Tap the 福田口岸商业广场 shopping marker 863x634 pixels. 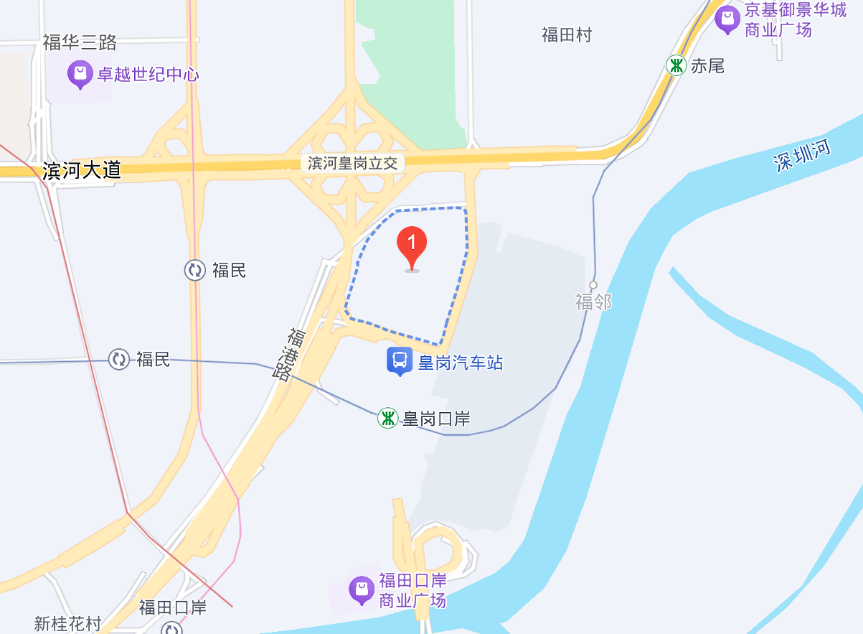point(360,590)
